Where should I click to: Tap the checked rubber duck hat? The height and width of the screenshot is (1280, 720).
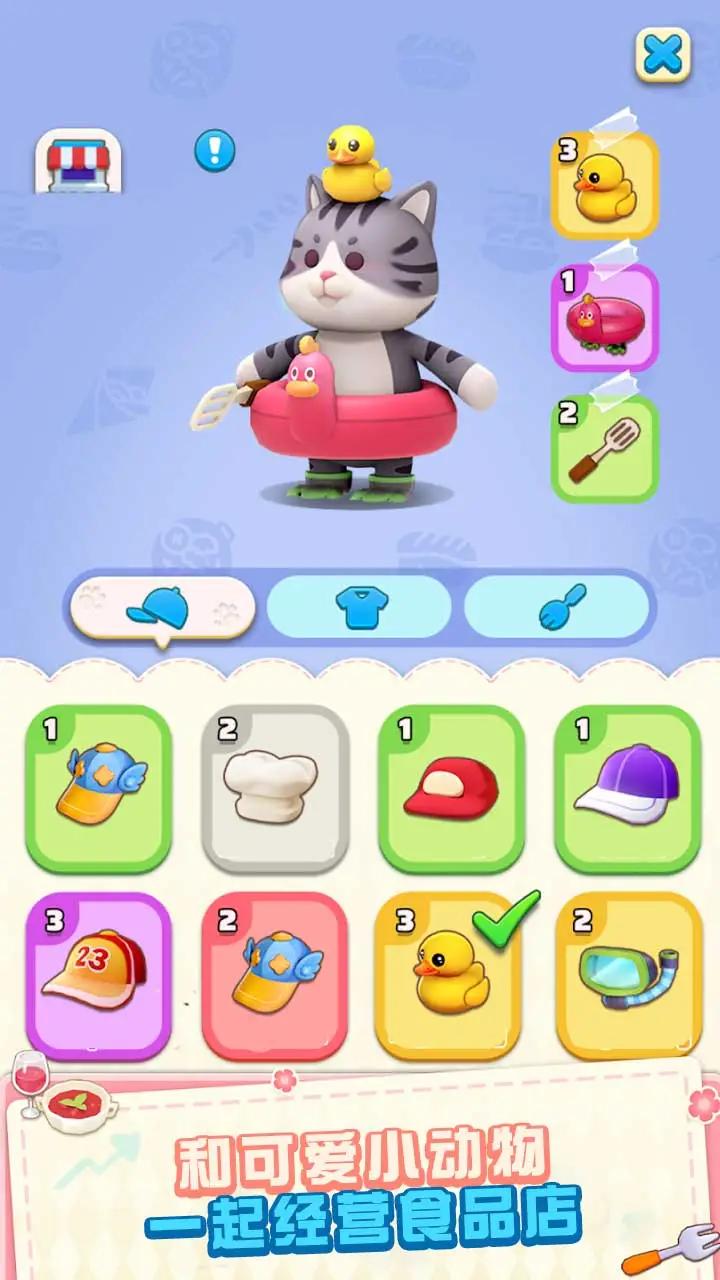[x=451, y=976]
